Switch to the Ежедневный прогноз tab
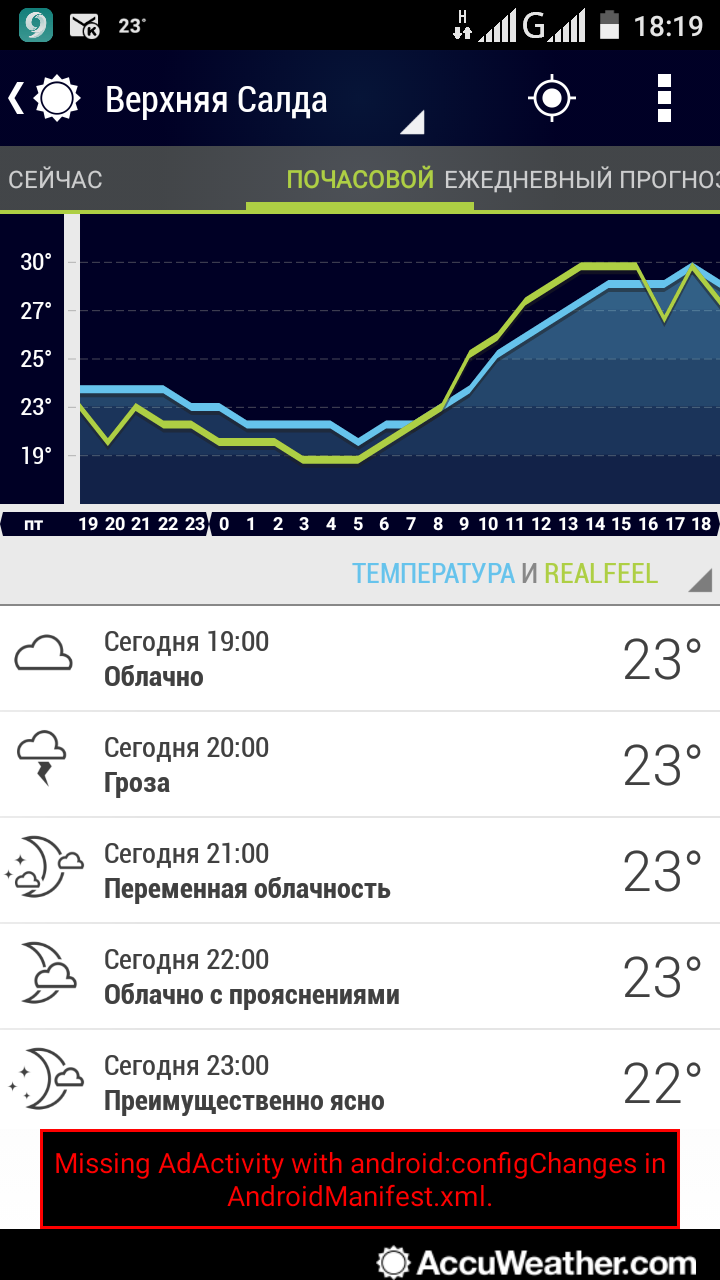 (x=582, y=180)
